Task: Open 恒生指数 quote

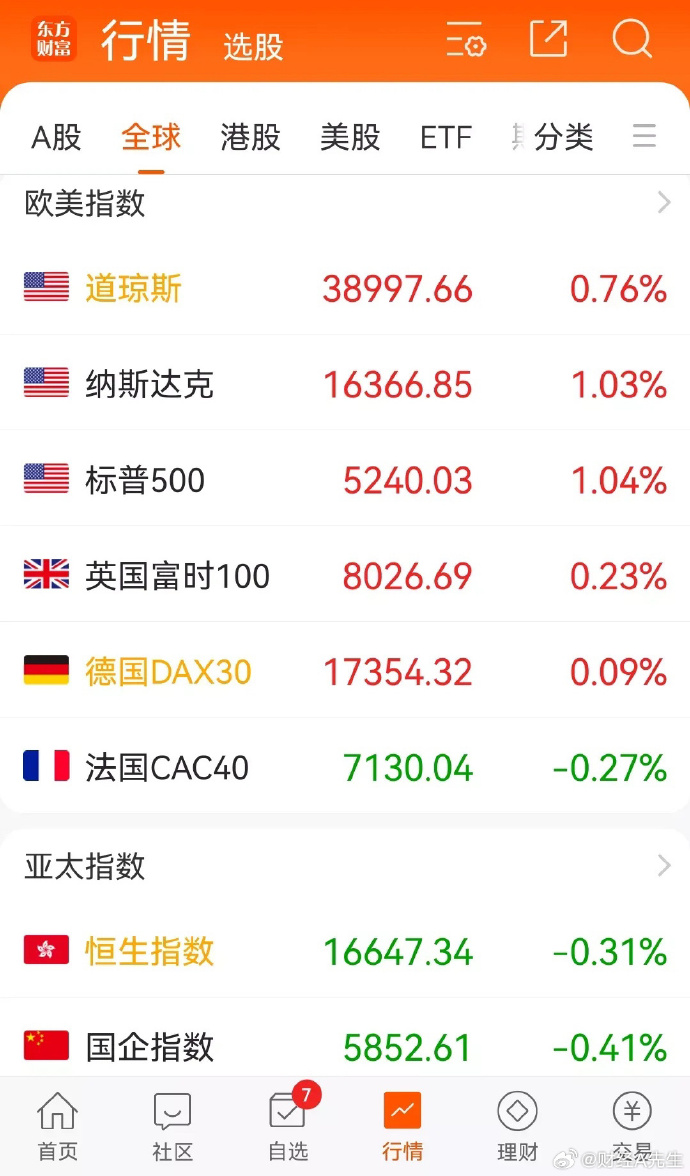Action: (x=345, y=951)
